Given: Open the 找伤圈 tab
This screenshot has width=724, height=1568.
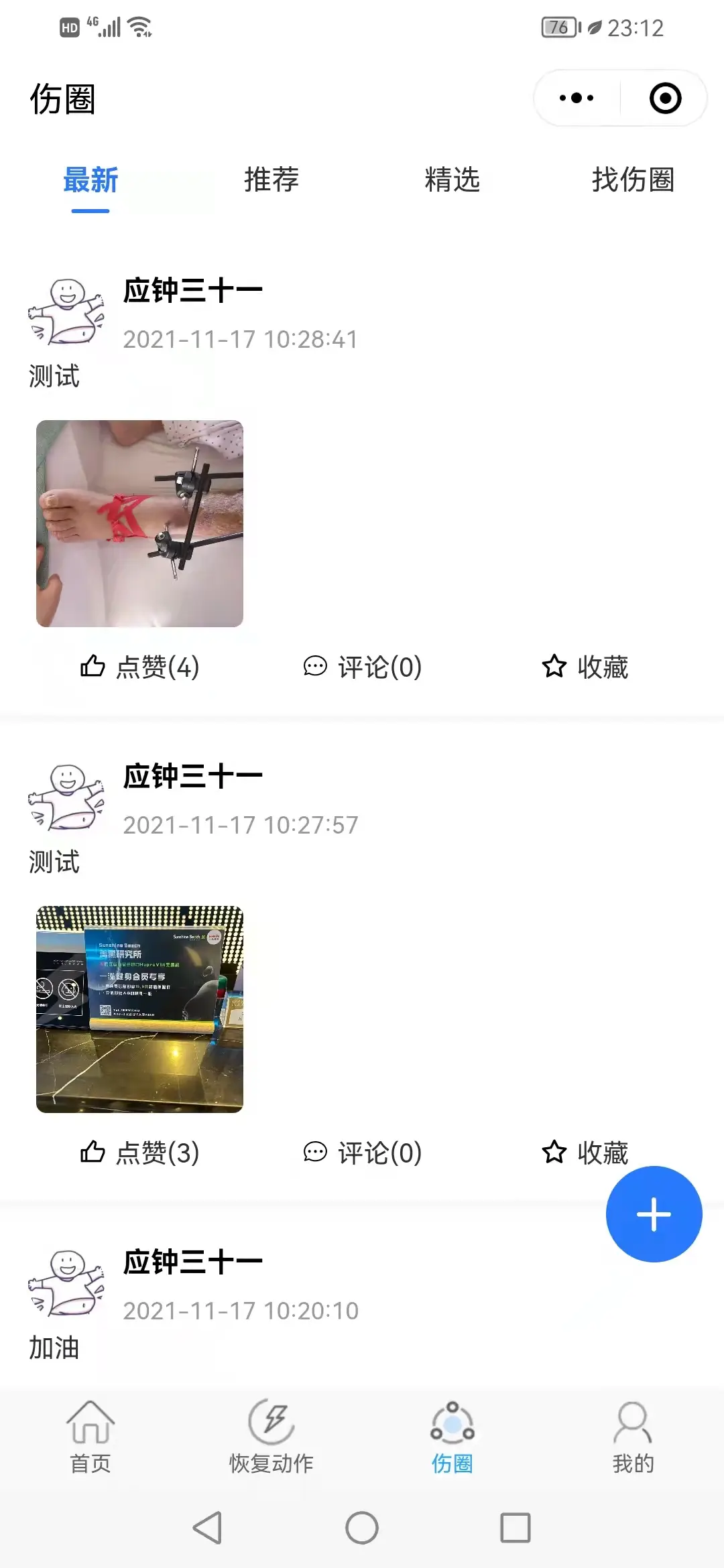Looking at the screenshot, I should click(x=632, y=180).
